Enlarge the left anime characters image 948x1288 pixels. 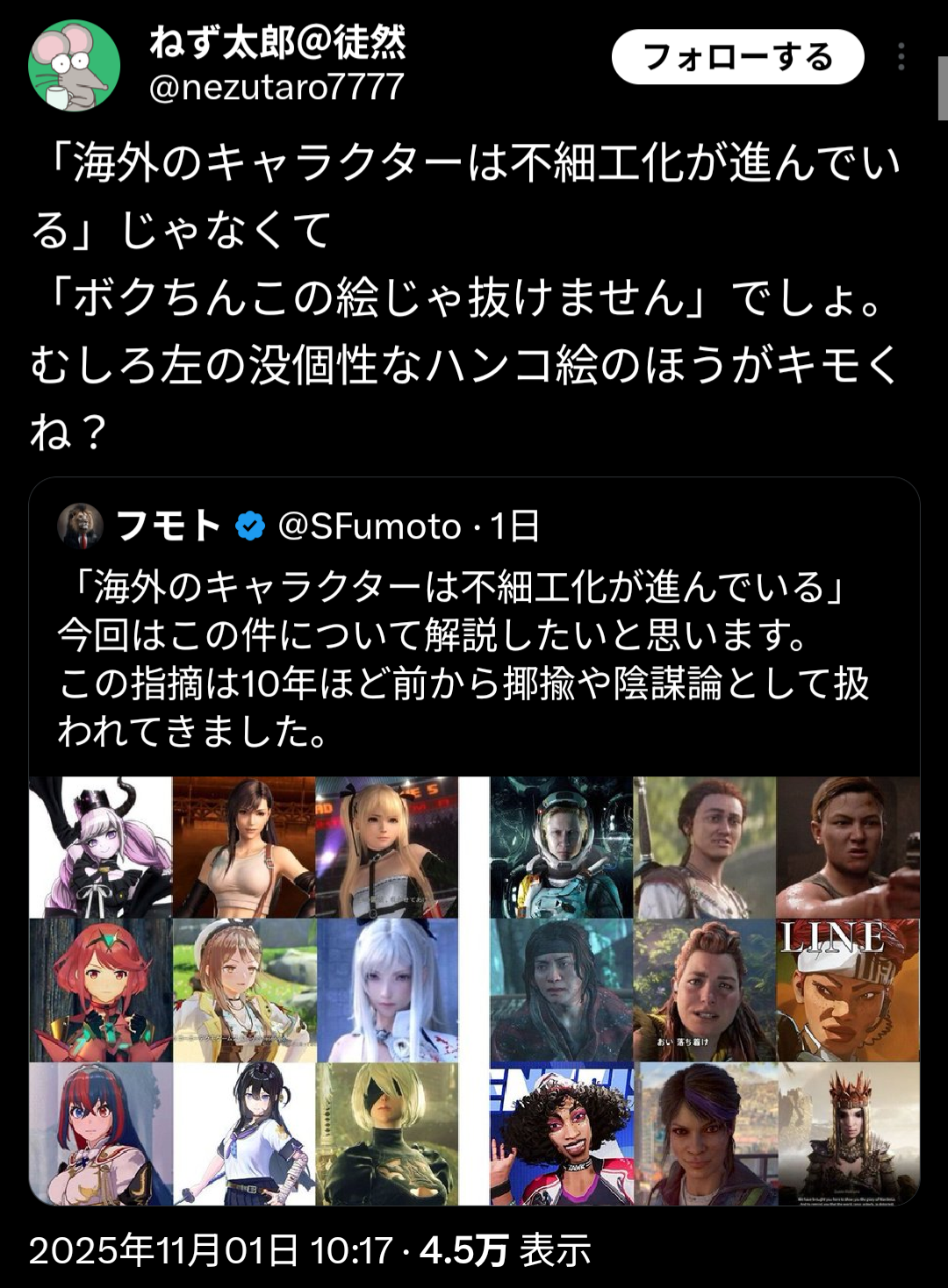[244, 990]
